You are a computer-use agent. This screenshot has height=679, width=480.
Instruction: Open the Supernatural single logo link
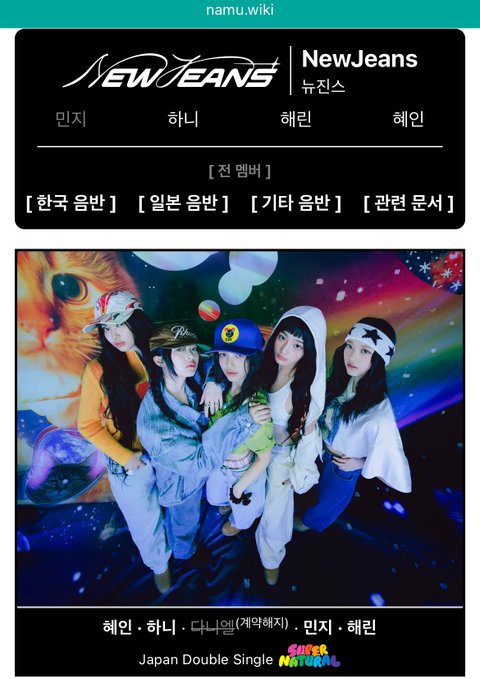coord(309,656)
